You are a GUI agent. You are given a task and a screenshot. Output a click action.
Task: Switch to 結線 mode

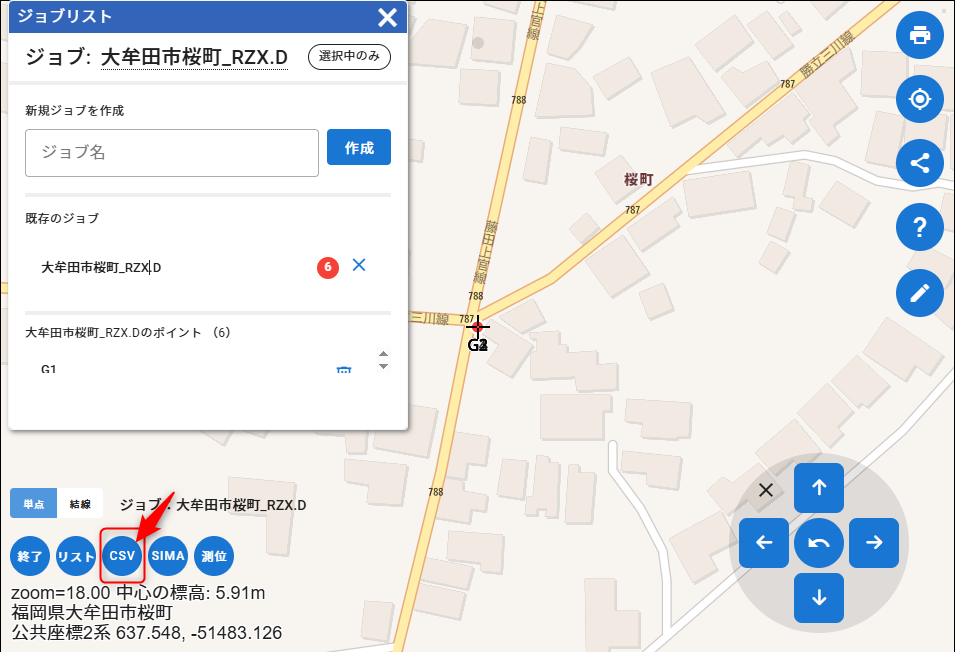click(x=80, y=504)
